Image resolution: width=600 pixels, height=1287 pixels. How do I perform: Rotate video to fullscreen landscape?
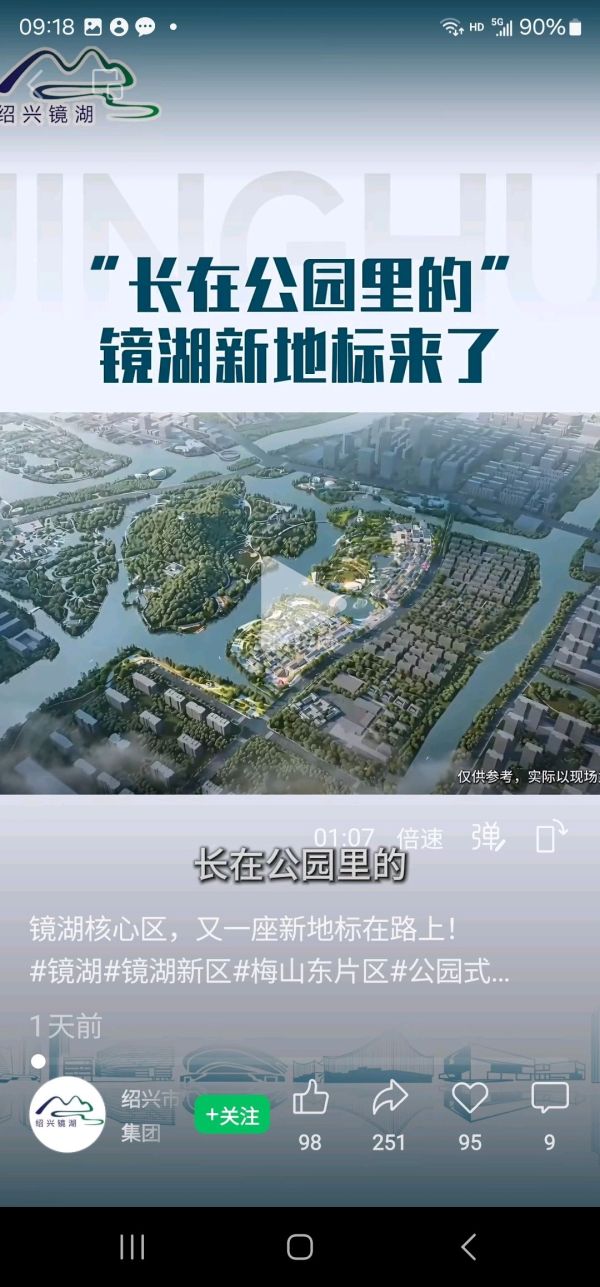[x=551, y=836]
